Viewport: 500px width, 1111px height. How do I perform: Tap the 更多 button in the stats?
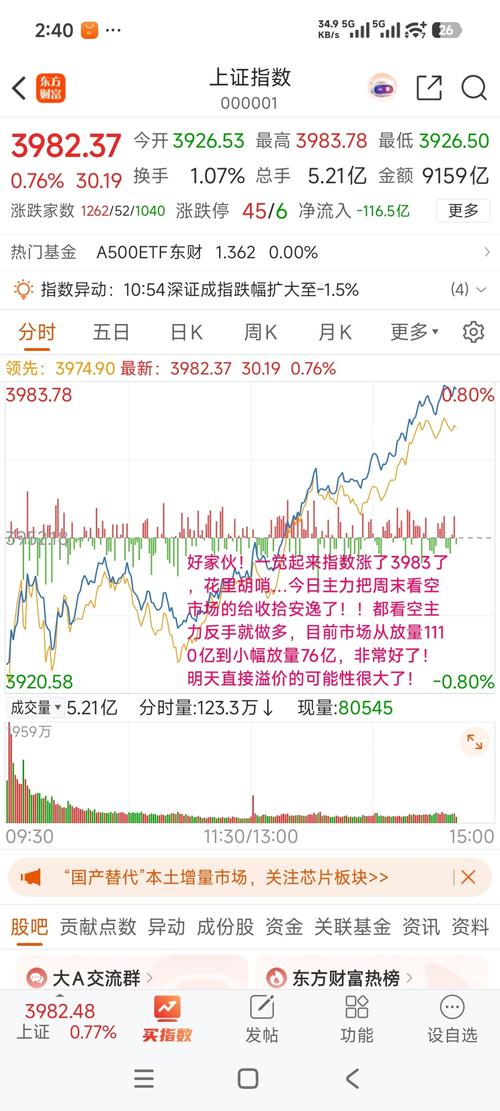click(x=462, y=210)
